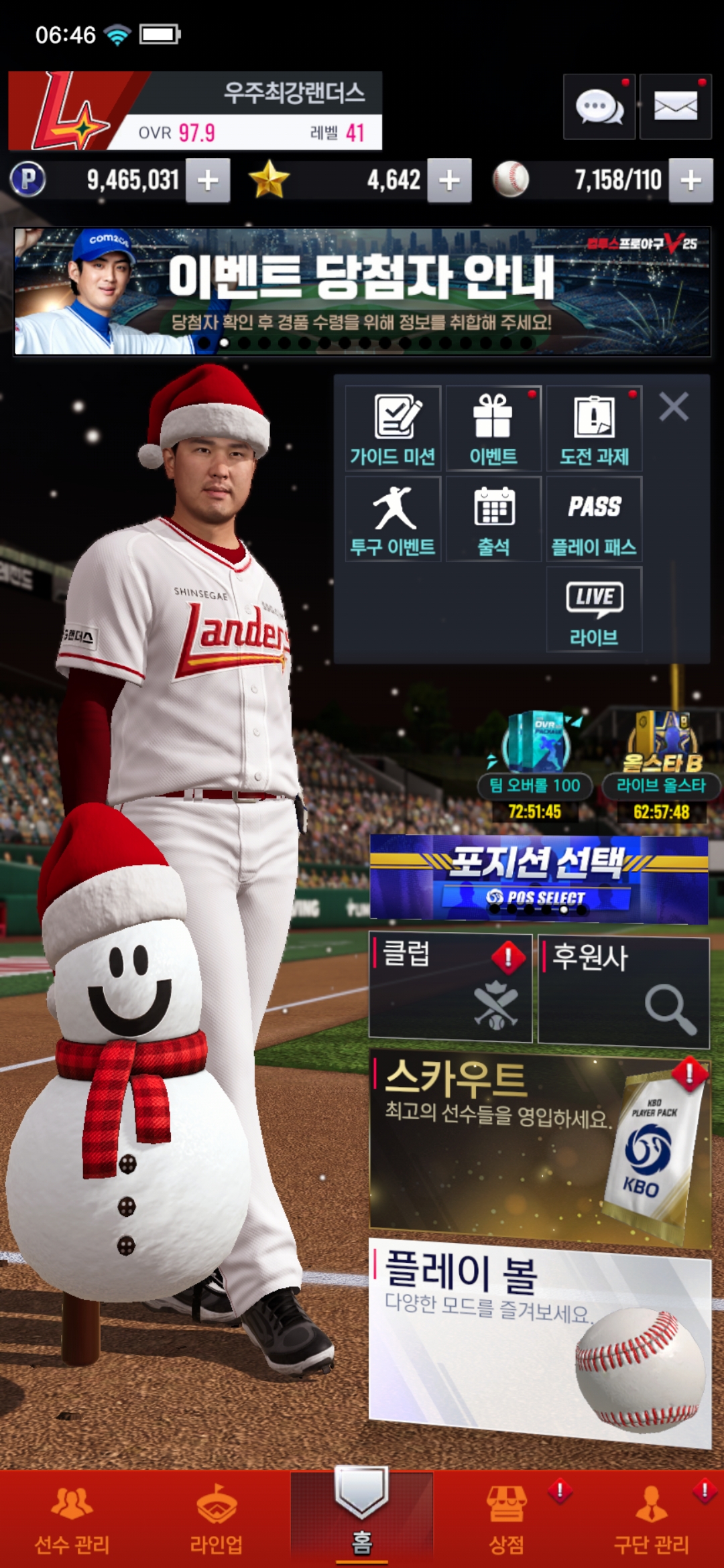Open the 라이브 LIVE menu
724x1568 pixels.
pos(594,609)
